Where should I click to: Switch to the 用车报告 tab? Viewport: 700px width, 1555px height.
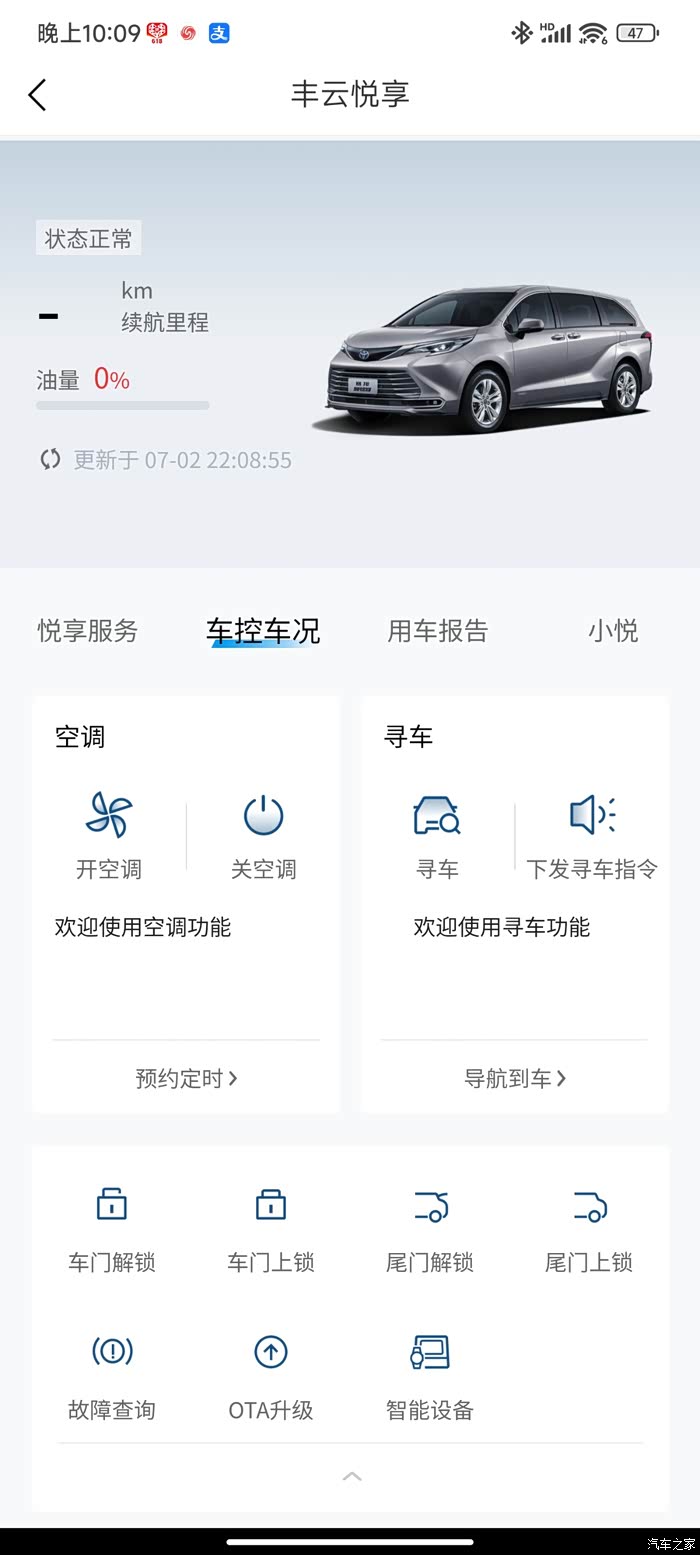[438, 631]
